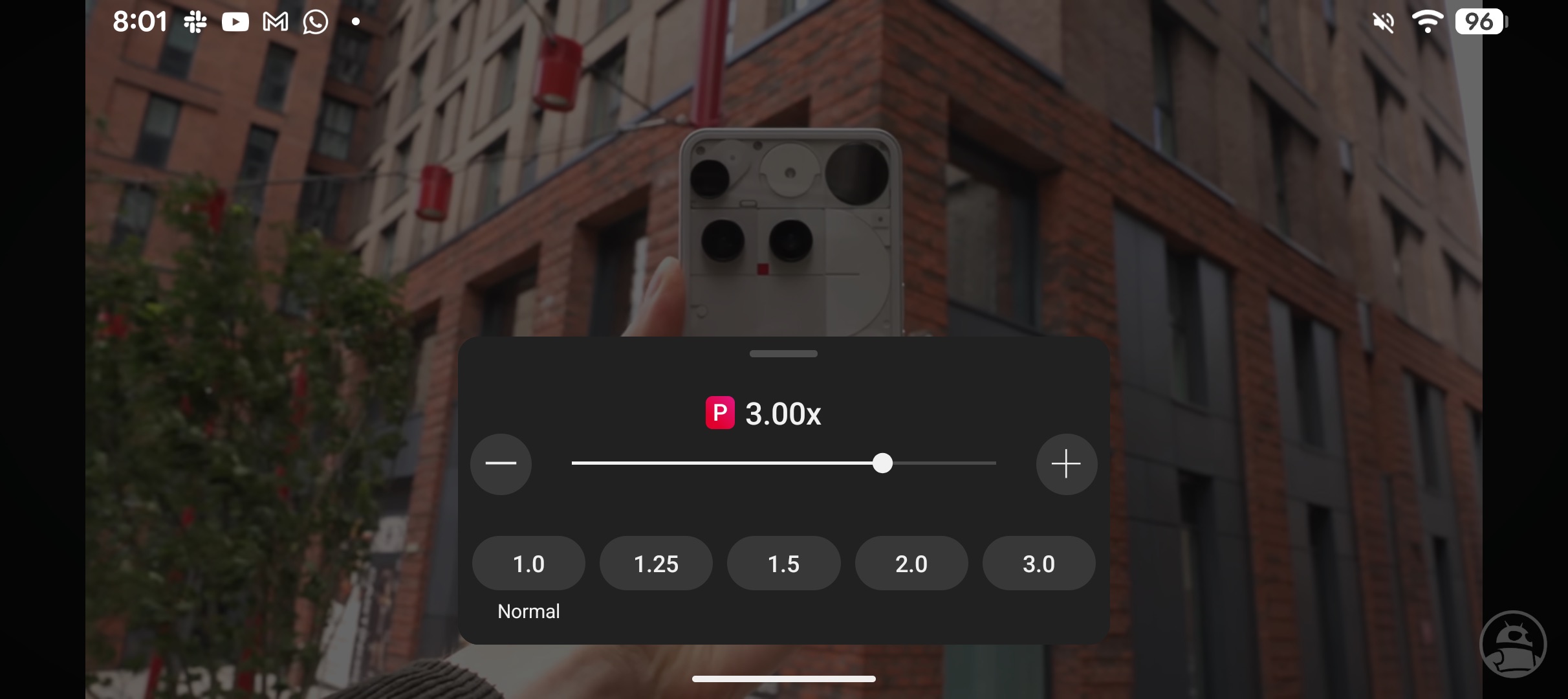
Task: Pick the 3.0 speed chip
Action: [x=1038, y=563]
